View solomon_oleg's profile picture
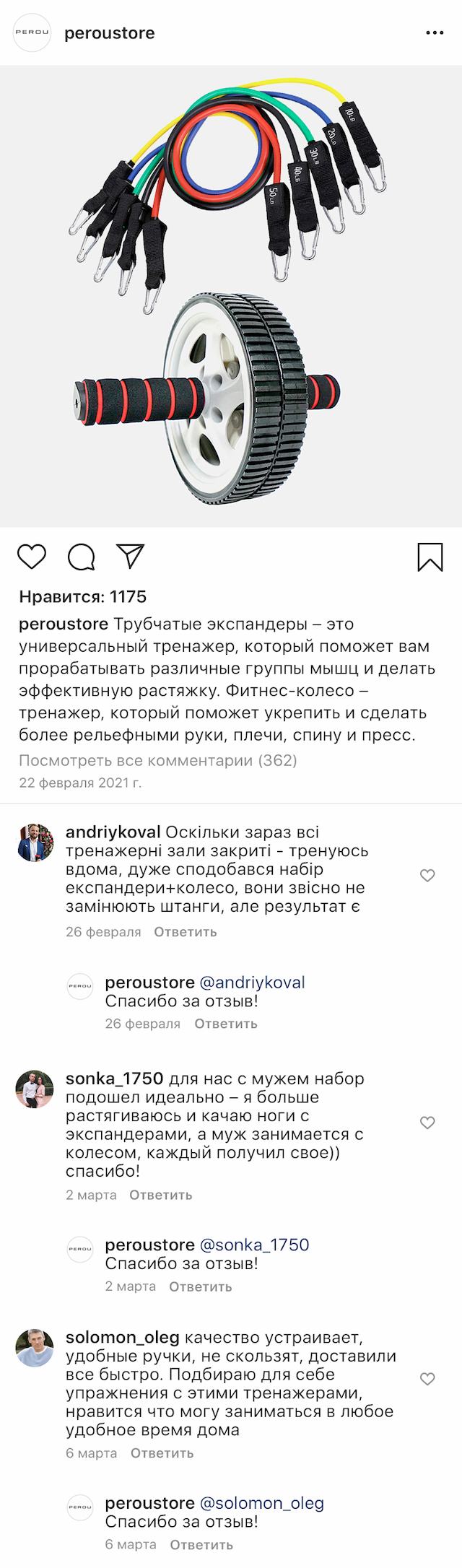 point(35,1347)
